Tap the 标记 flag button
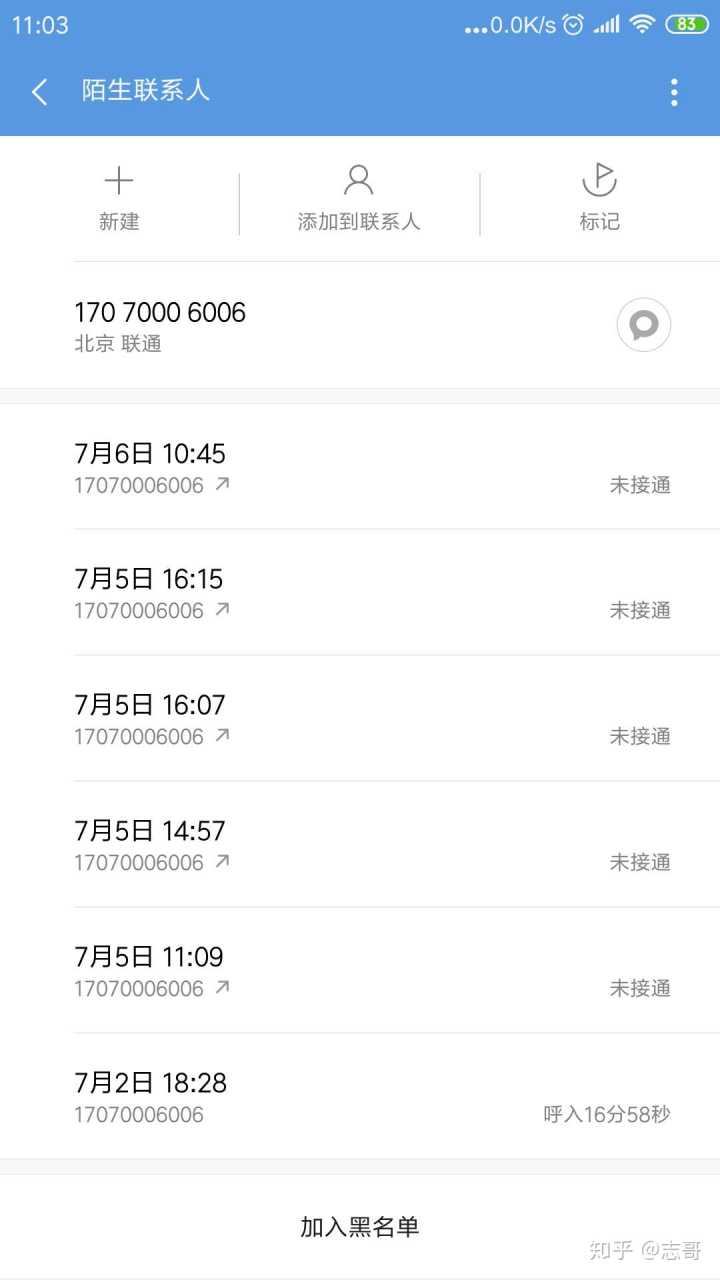Image resolution: width=720 pixels, height=1280 pixels. click(x=599, y=199)
